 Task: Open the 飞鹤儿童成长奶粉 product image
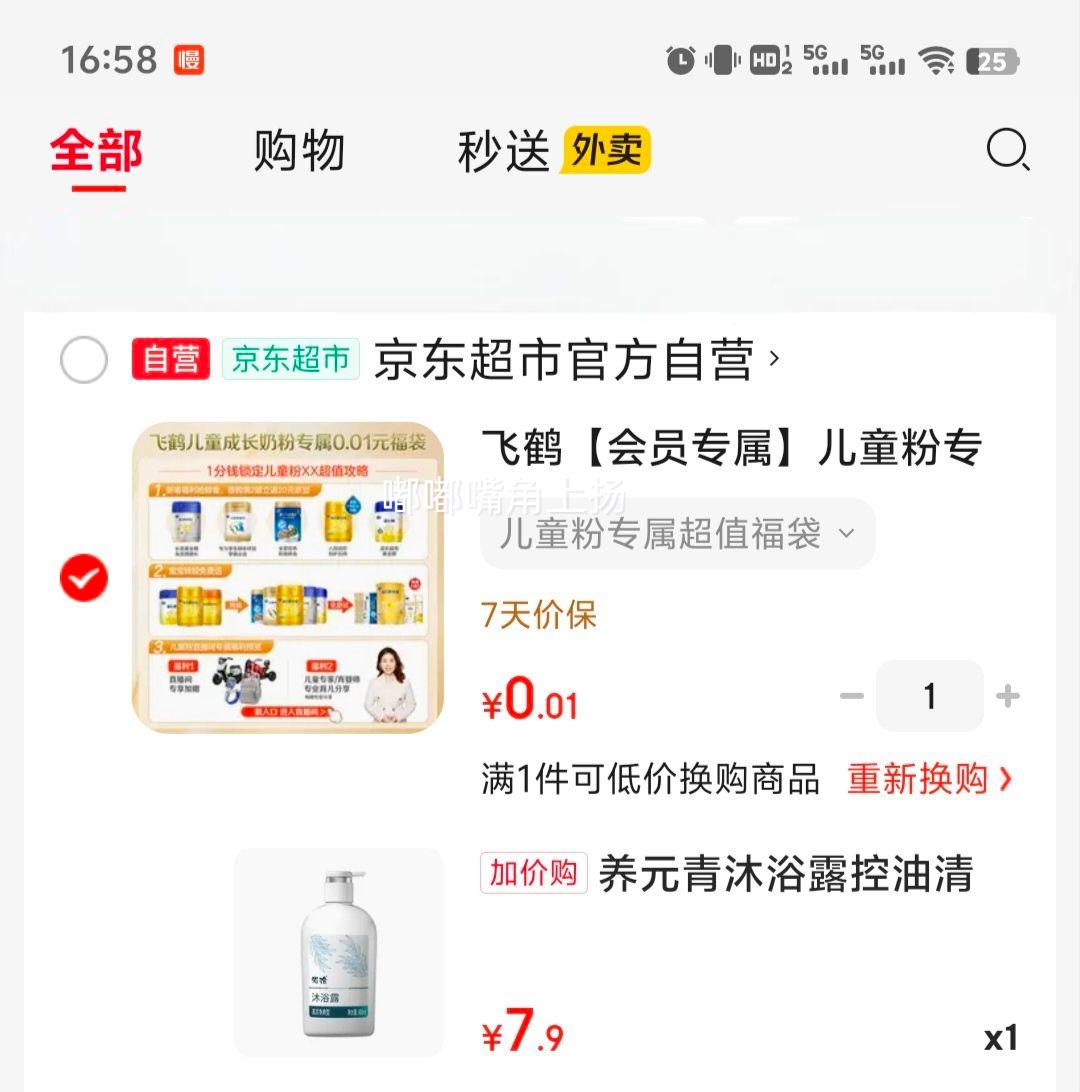[288, 577]
